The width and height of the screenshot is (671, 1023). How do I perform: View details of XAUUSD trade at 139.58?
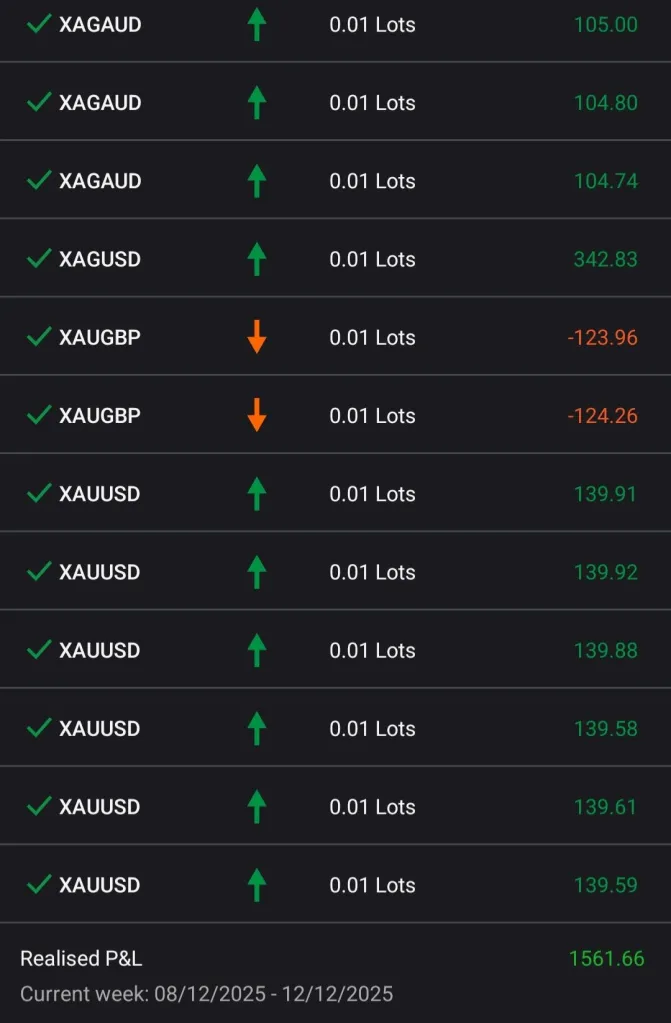tap(335, 728)
